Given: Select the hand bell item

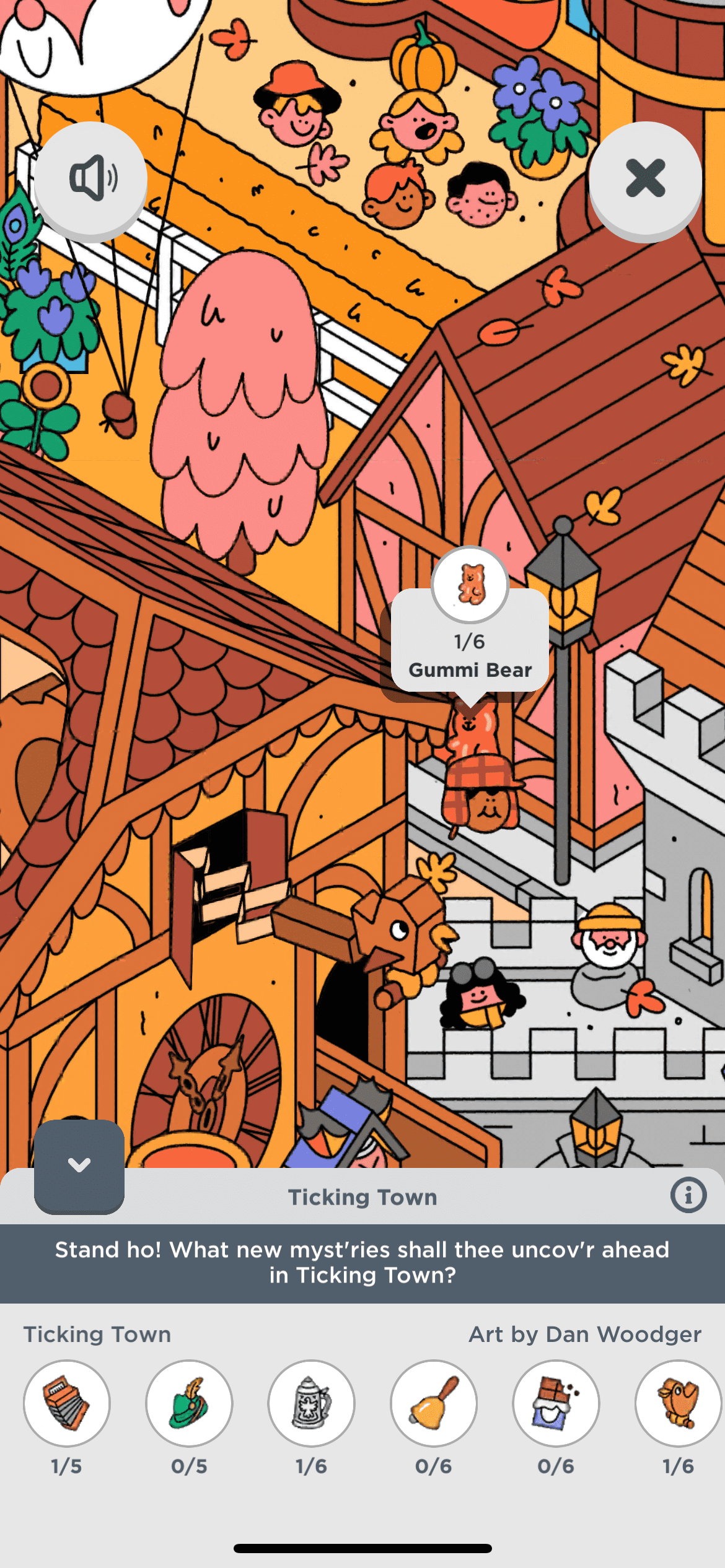Looking at the screenshot, I should pos(434,1403).
